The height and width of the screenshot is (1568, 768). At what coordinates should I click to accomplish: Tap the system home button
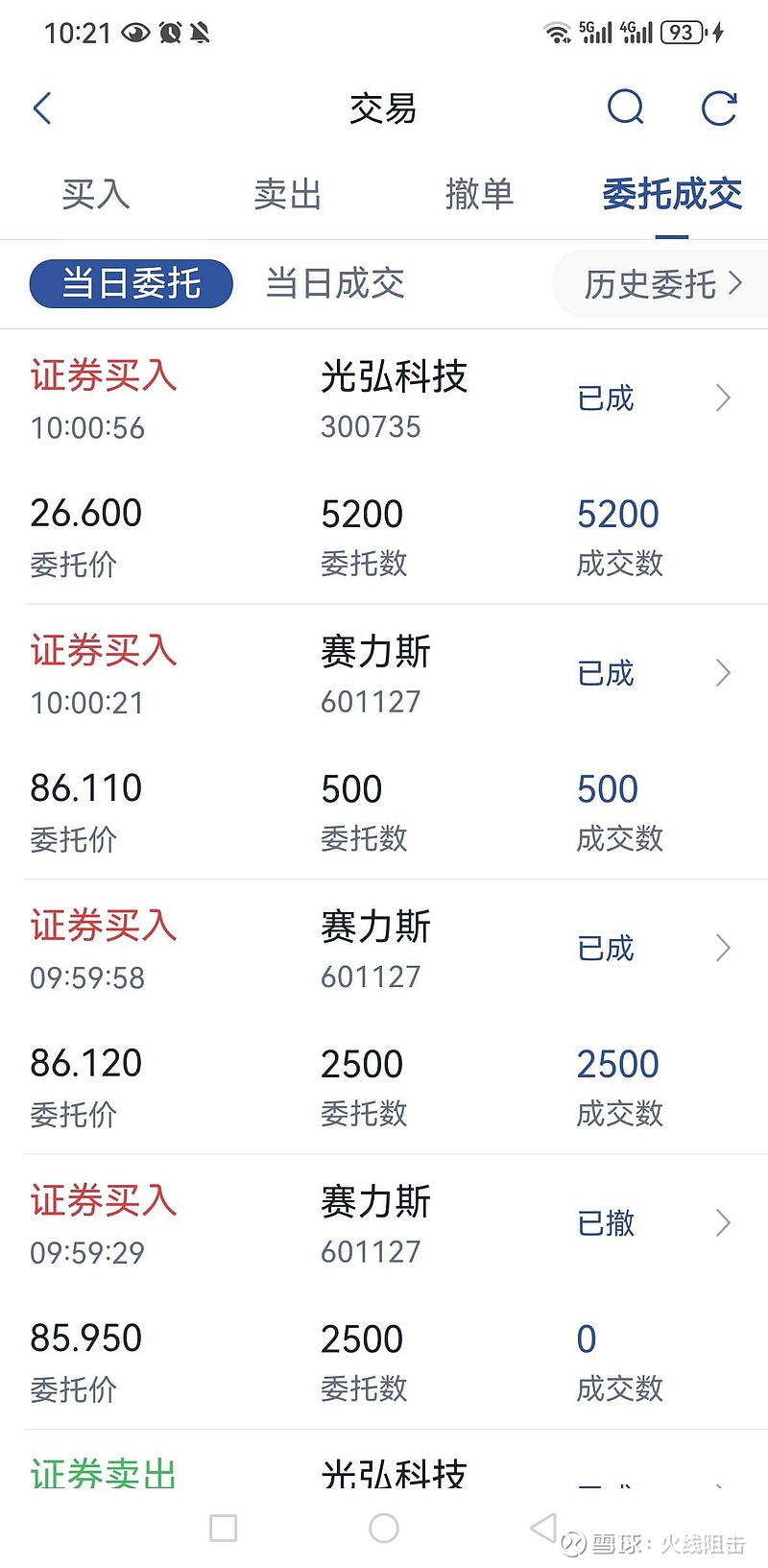coord(384,1528)
